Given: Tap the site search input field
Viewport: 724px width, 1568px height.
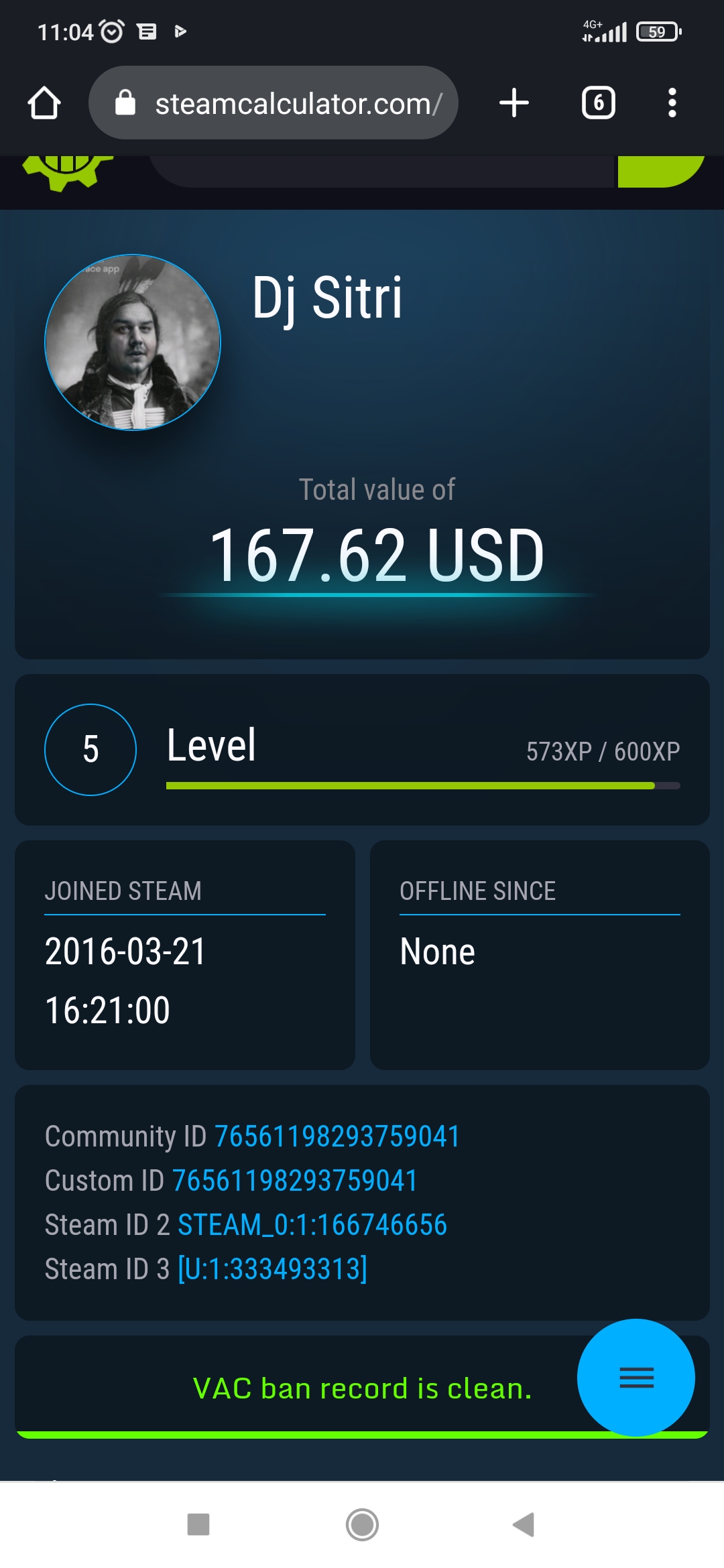Looking at the screenshot, I should pyautogui.click(x=383, y=172).
